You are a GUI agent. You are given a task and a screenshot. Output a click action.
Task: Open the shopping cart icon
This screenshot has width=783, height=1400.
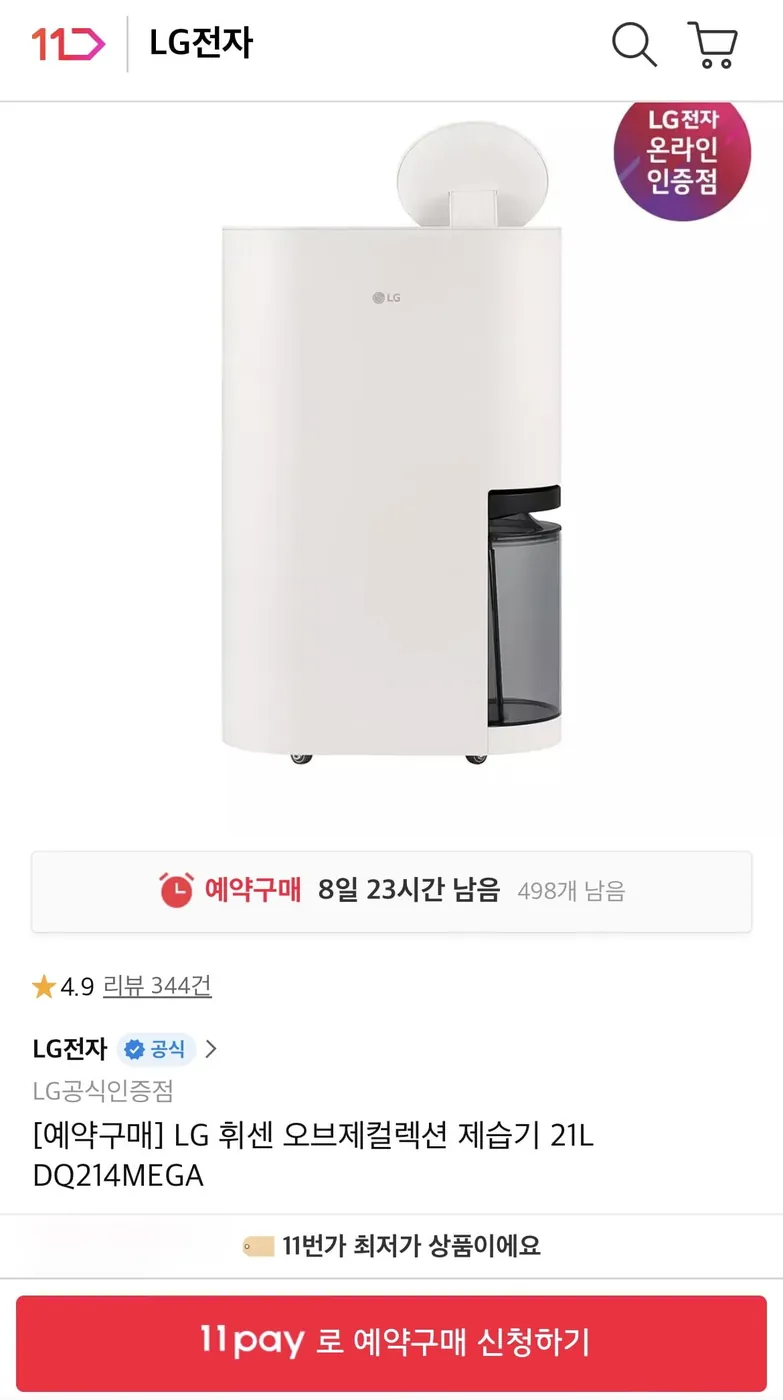pyautogui.click(x=711, y=45)
